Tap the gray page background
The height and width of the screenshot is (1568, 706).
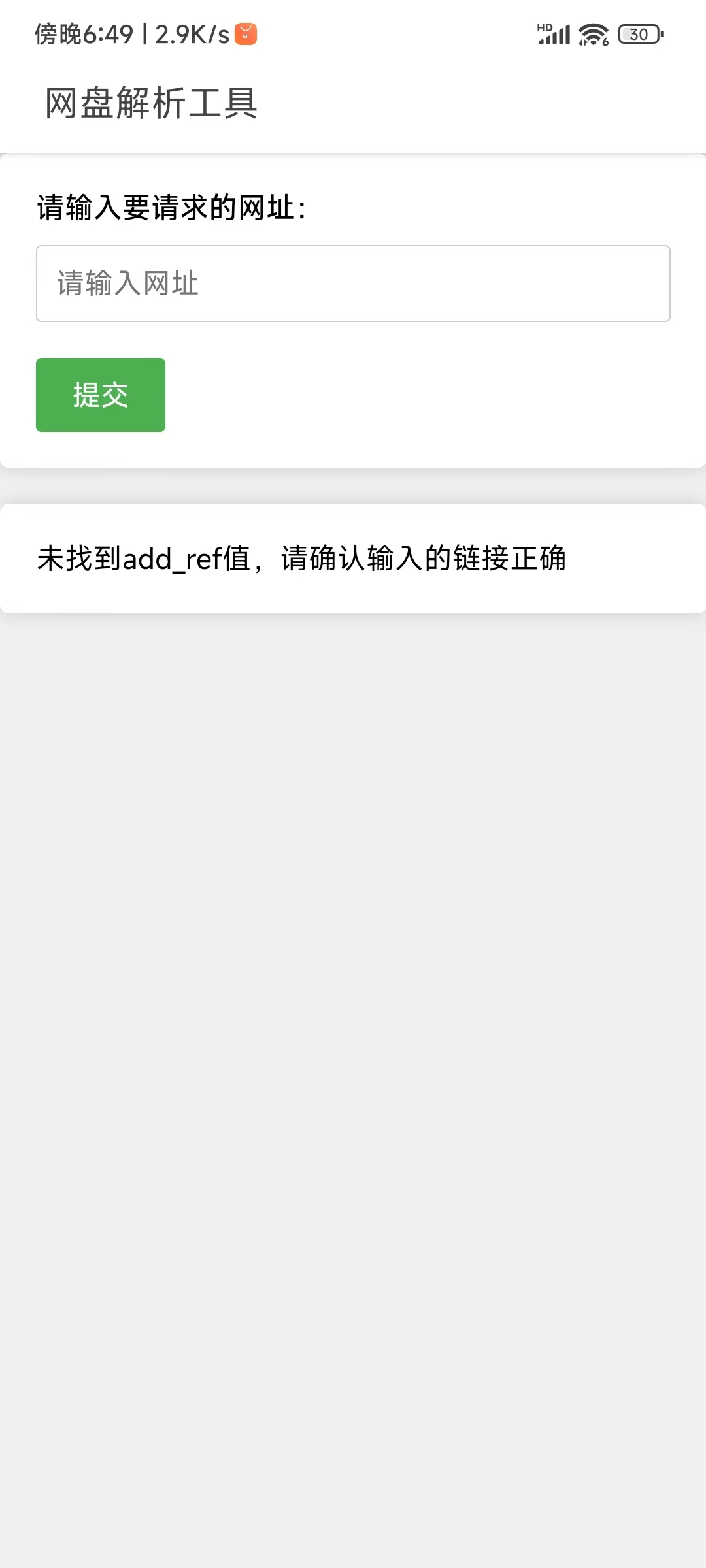[x=353, y=980]
